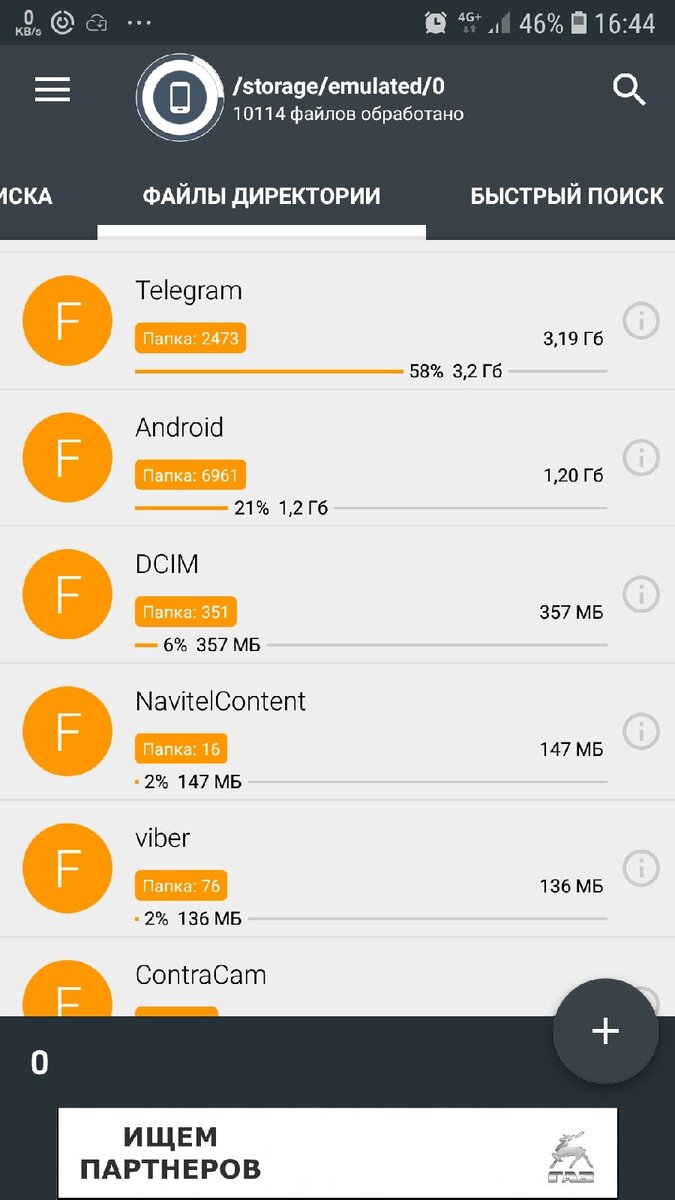Select the Файлы директории tab

(x=261, y=196)
